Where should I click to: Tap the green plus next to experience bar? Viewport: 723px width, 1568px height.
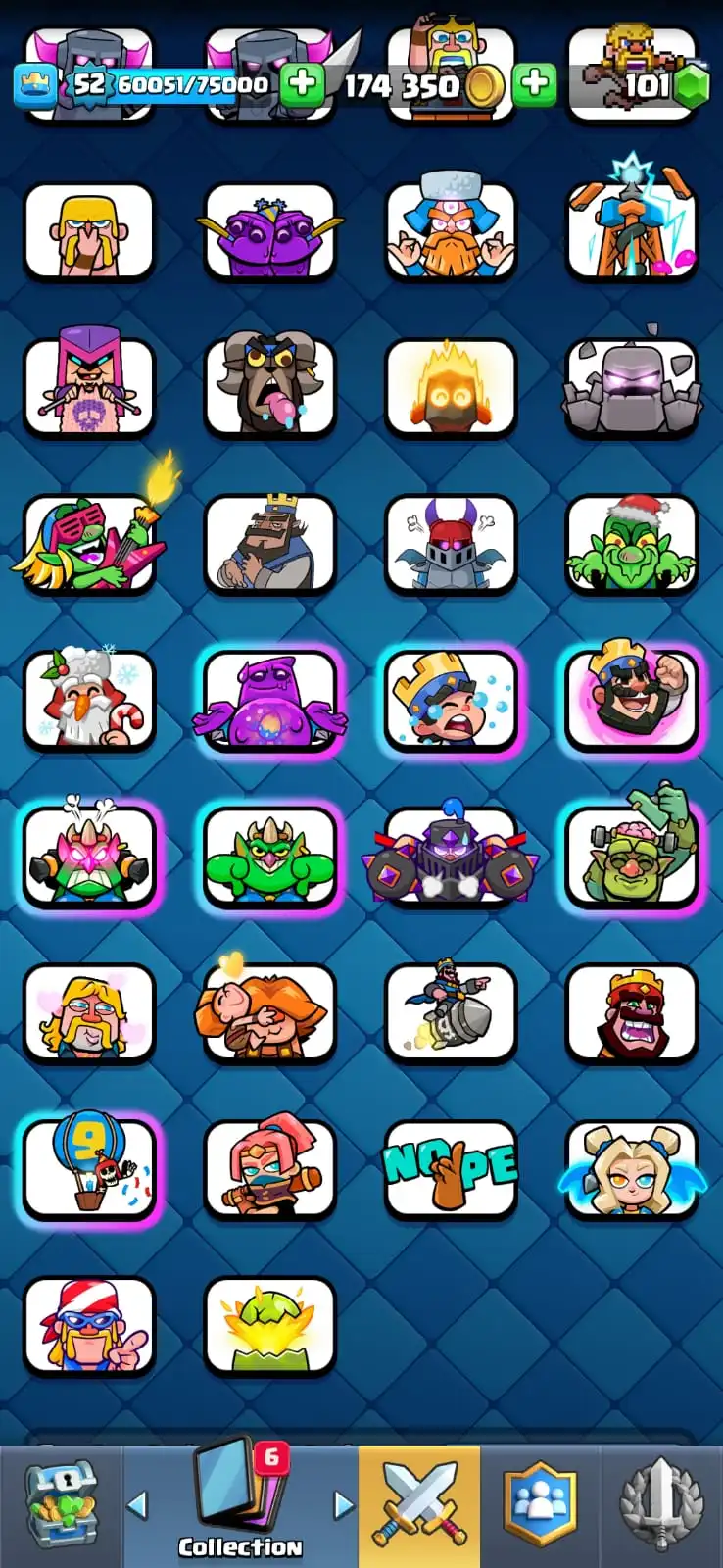(303, 85)
